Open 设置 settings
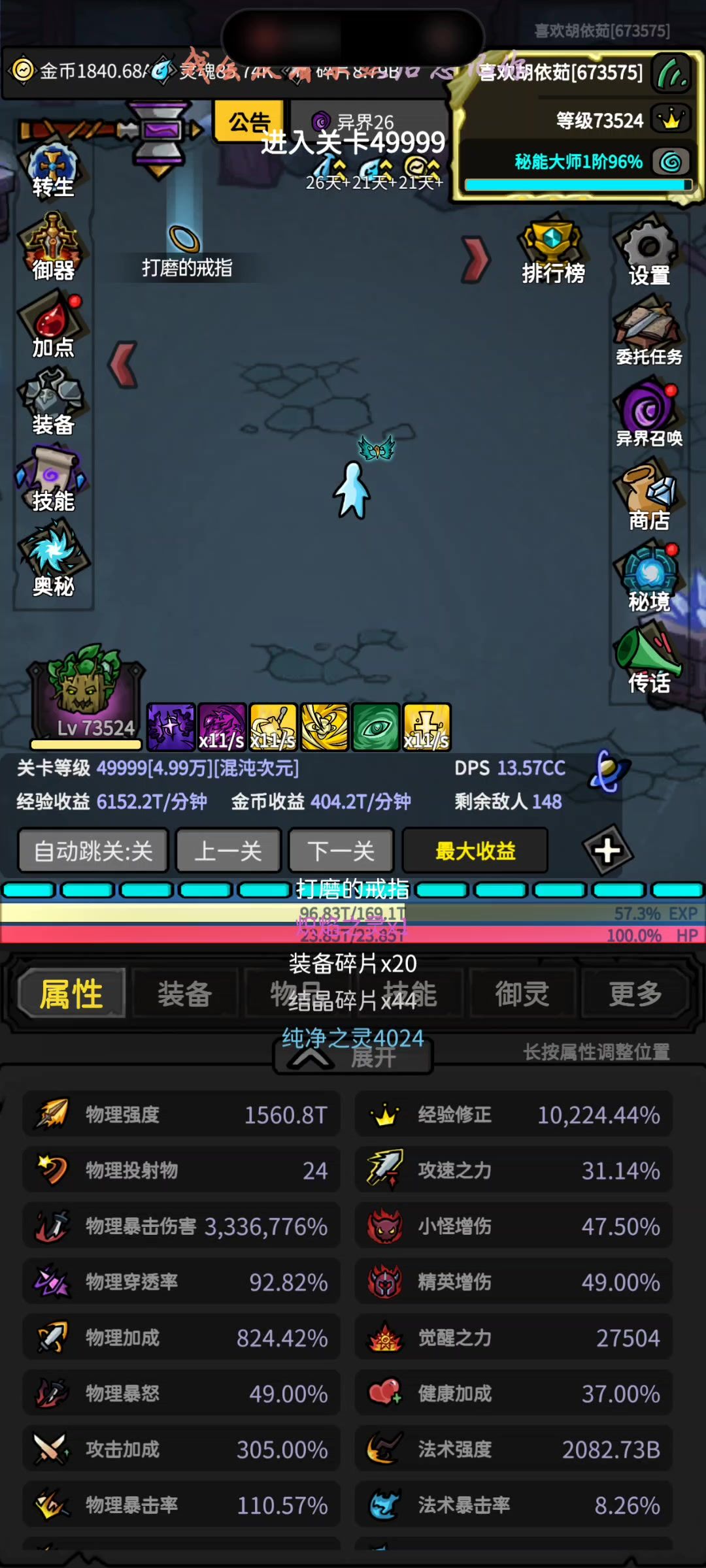Viewport: 706px width, 1568px height. 648,252
